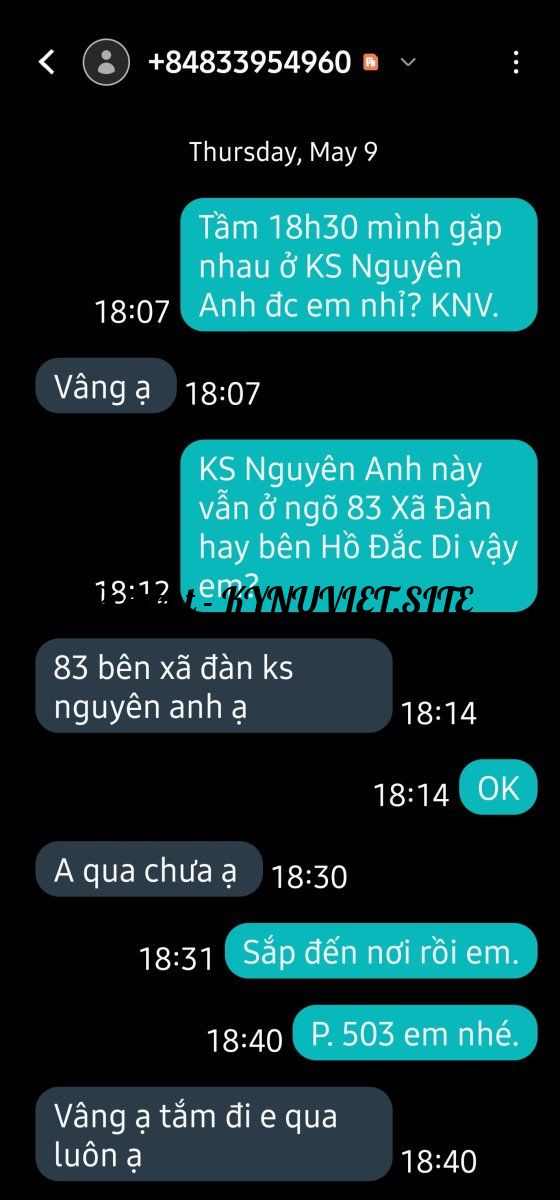Open the three-dot overflow menu
560x1200 pixels.
516,62
